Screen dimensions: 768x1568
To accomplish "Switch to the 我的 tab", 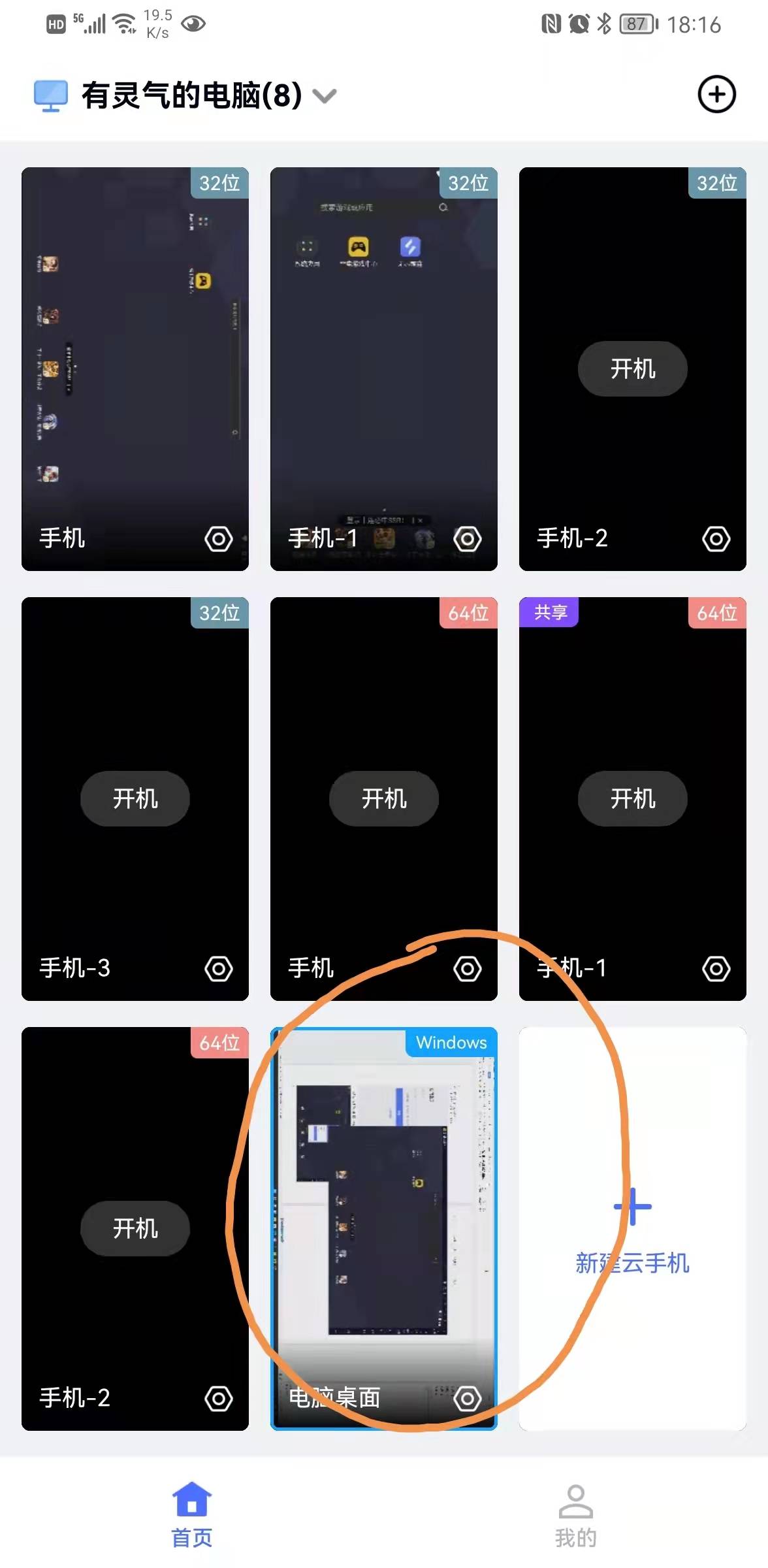I will click(575, 1516).
